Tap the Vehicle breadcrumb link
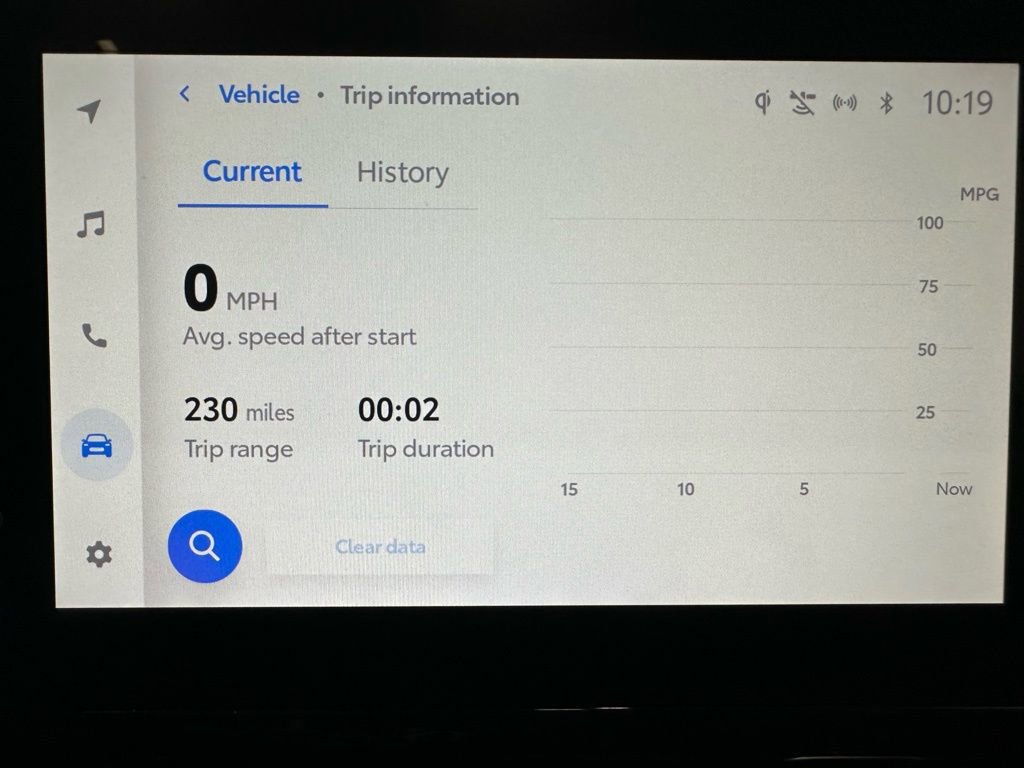 pos(259,95)
